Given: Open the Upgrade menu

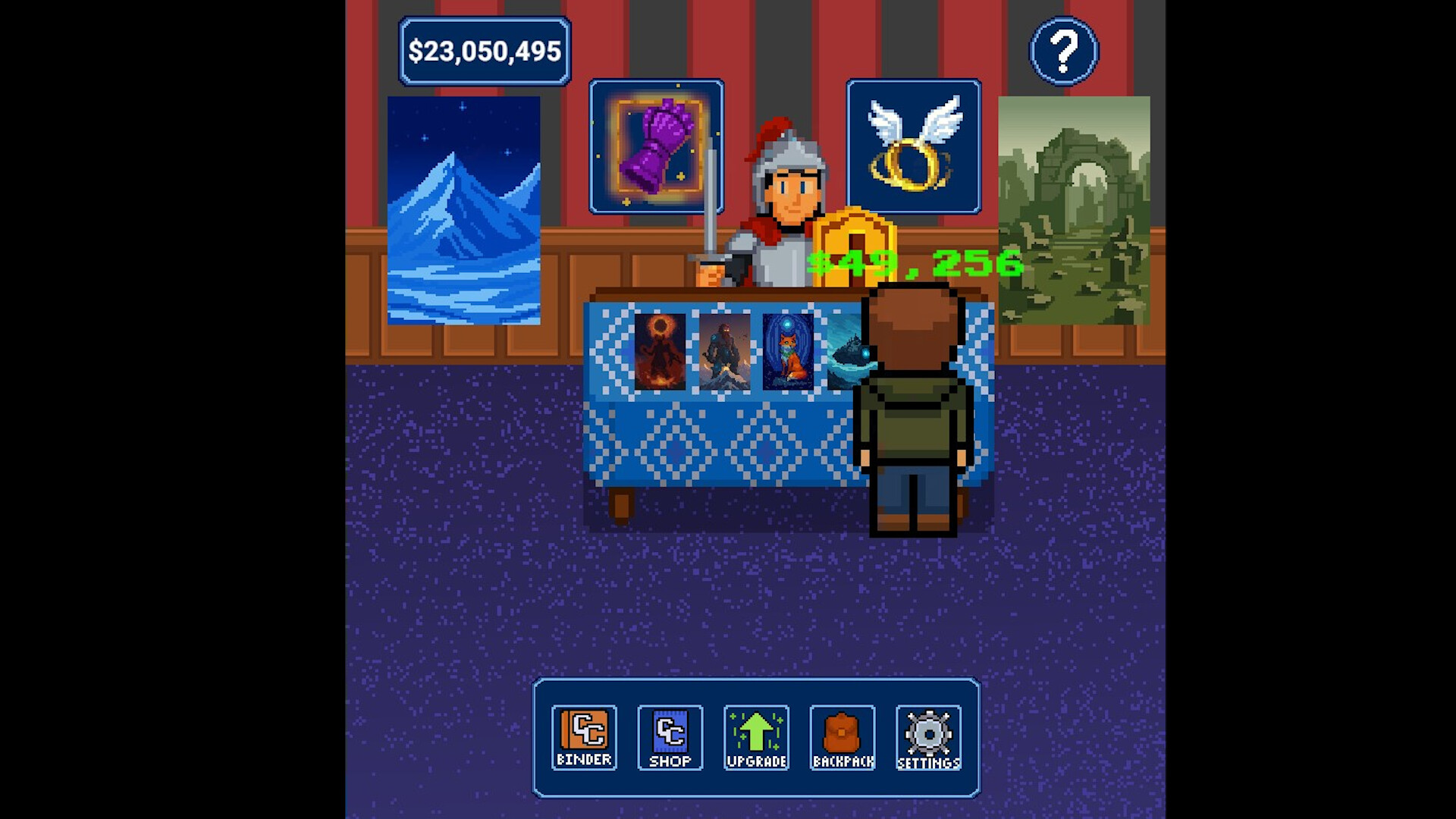Looking at the screenshot, I should click(x=756, y=738).
